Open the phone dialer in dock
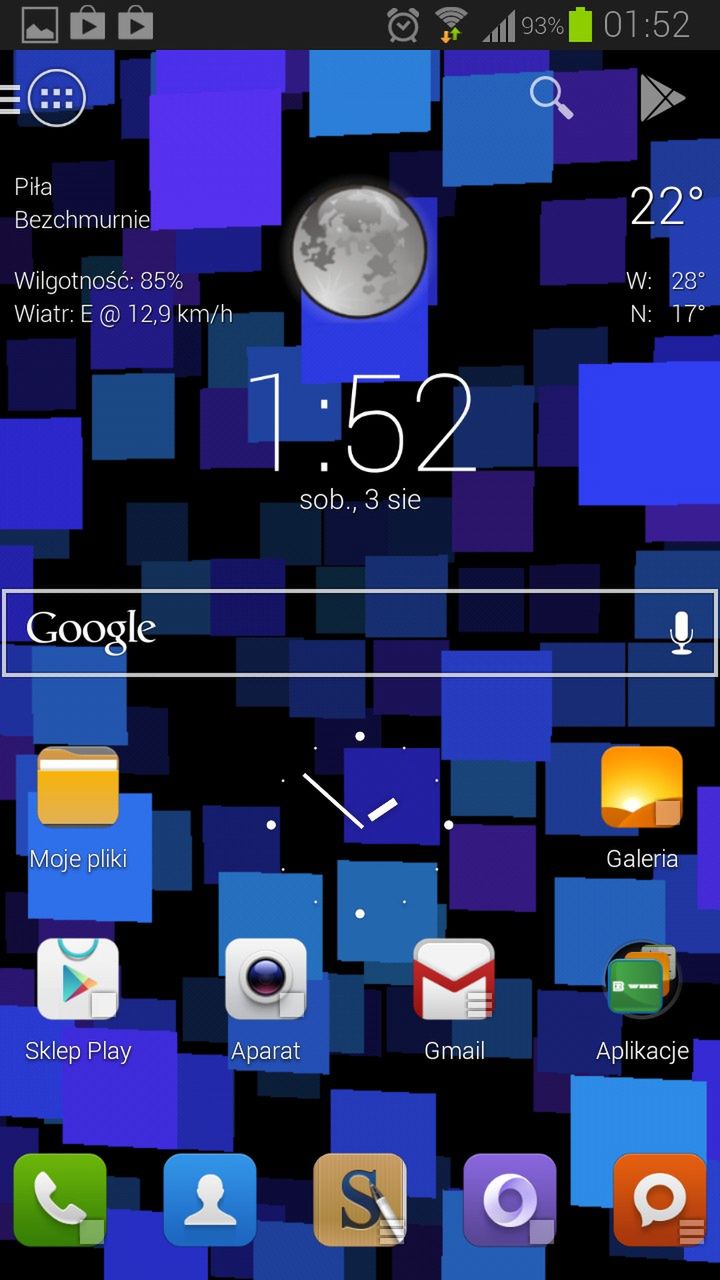This screenshot has width=720, height=1280. (60, 1200)
